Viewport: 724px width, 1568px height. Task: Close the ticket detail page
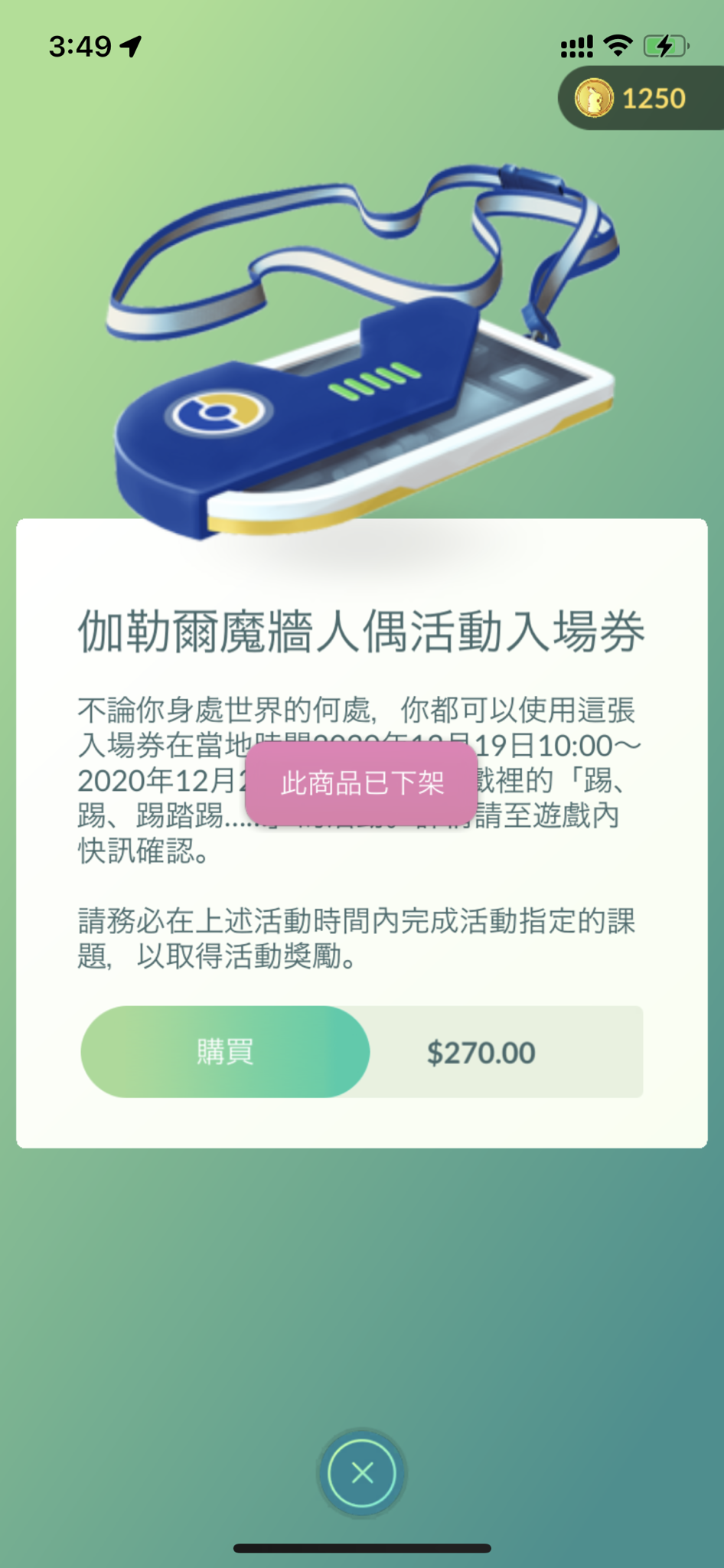pos(362,1473)
